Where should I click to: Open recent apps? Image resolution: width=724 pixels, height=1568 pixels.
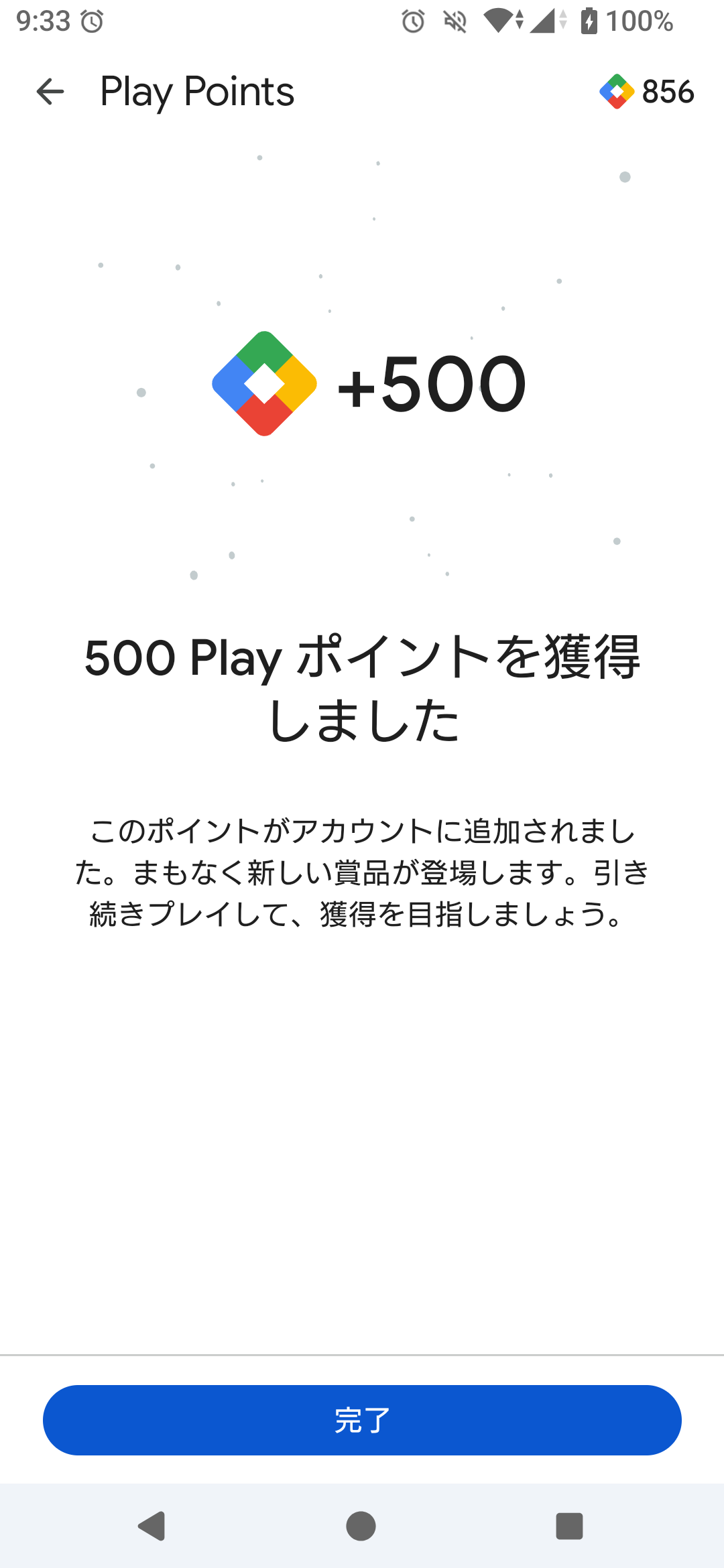coord(569,1526)
